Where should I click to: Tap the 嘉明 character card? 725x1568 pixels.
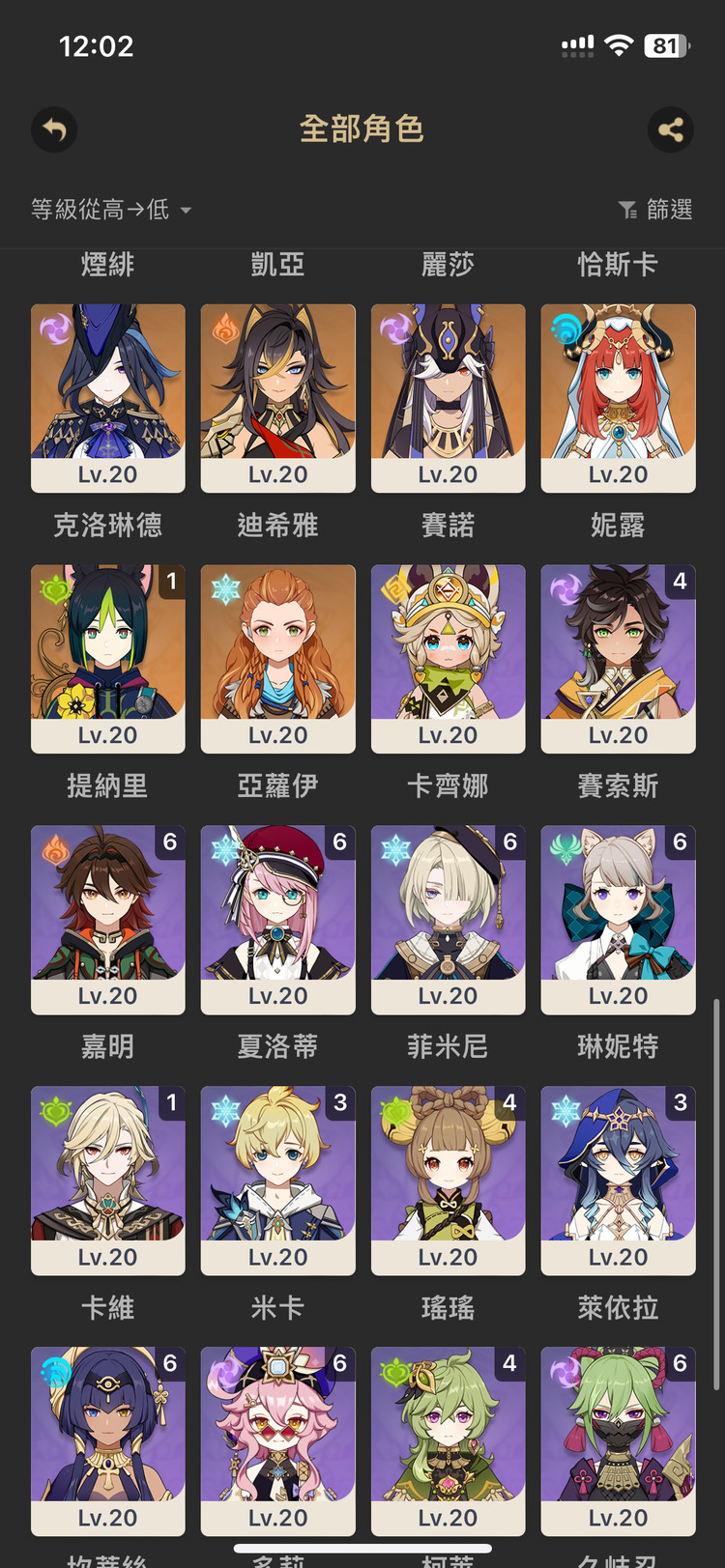click(108, 920)
